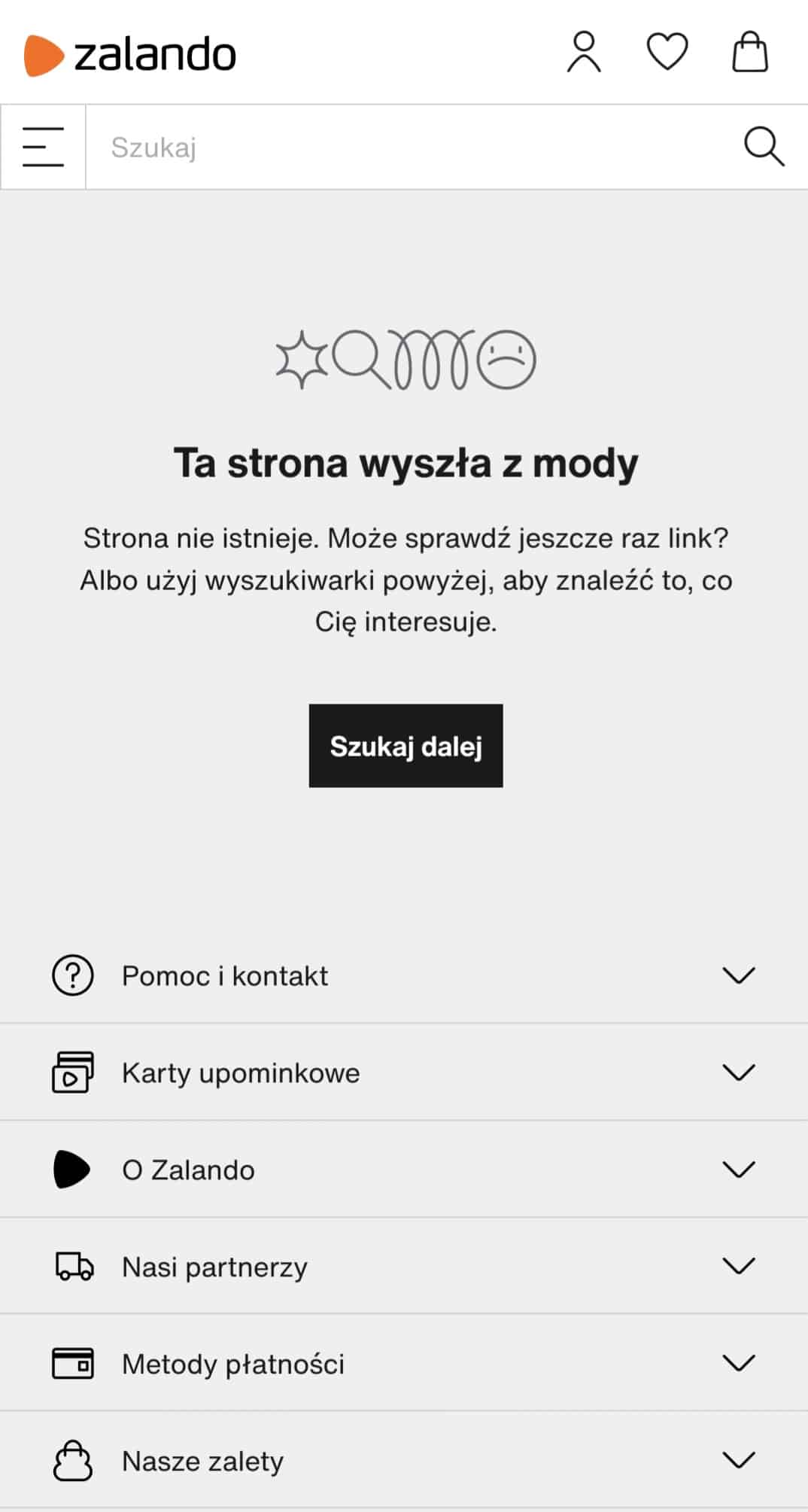This screenshot has width=808, height=1512.
Task: Open the hamburger menu
Action: click(x=43, y=147)
